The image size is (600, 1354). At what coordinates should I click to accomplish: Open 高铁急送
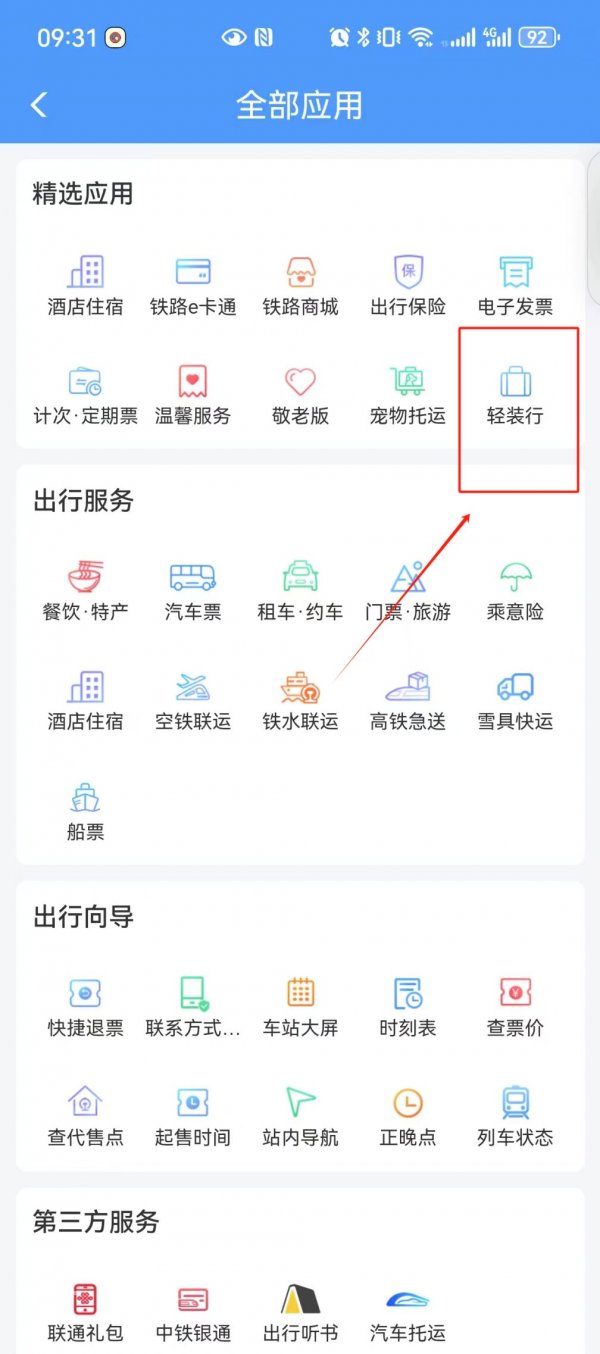click(408, 700)
